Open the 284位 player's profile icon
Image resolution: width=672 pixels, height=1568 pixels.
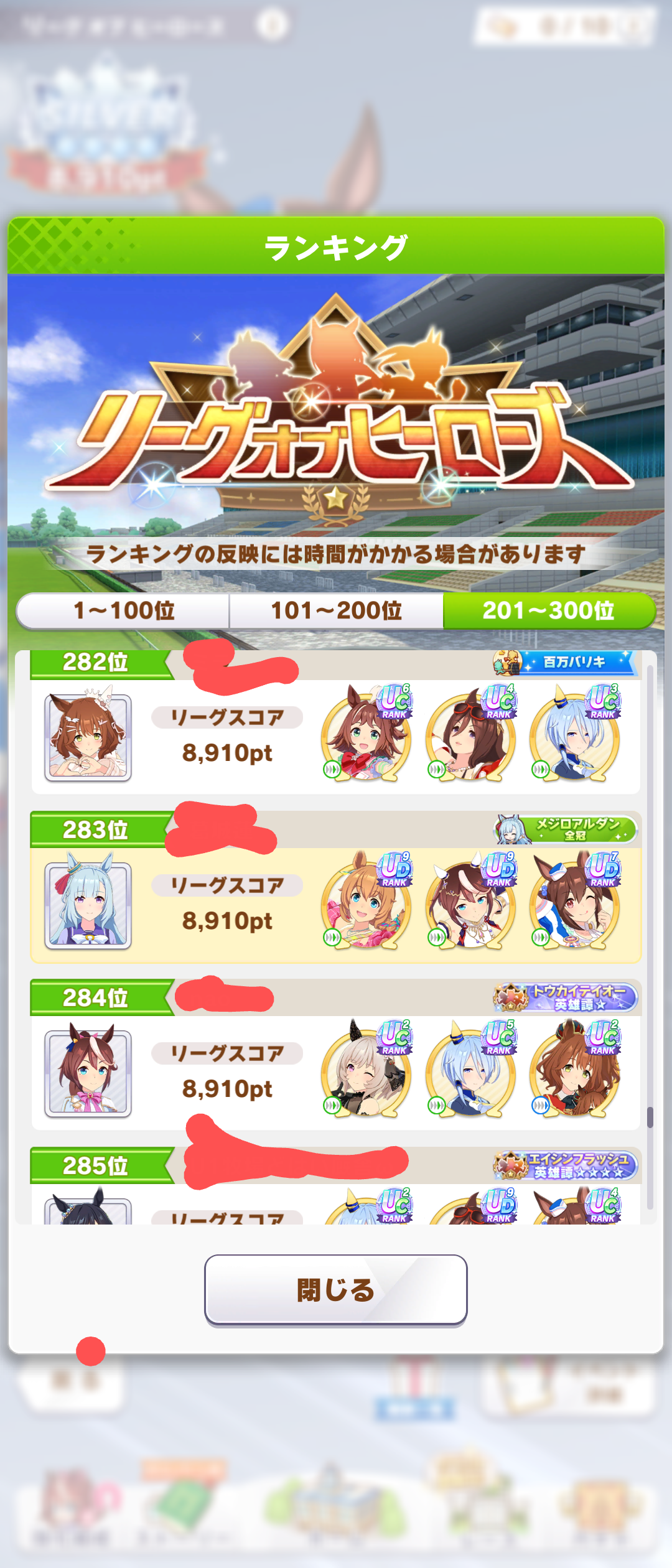click(x=88, y=1073)
